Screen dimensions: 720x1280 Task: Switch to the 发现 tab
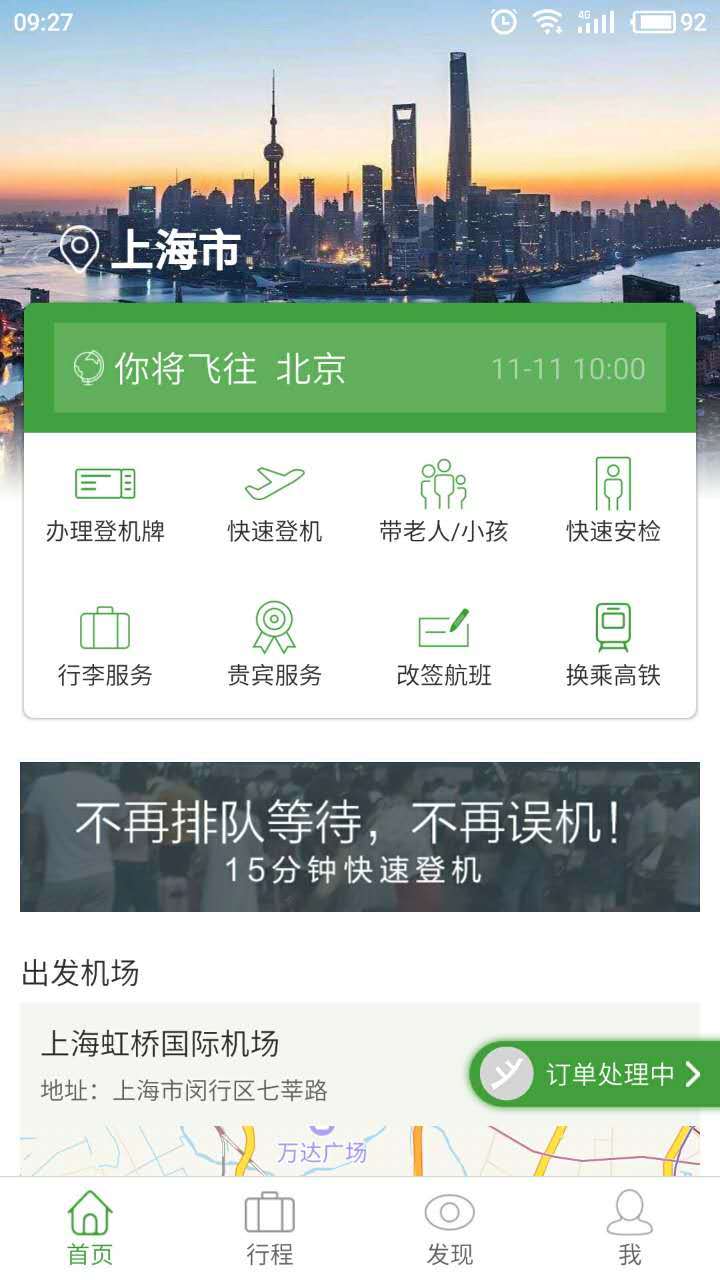pos(450,1228)
